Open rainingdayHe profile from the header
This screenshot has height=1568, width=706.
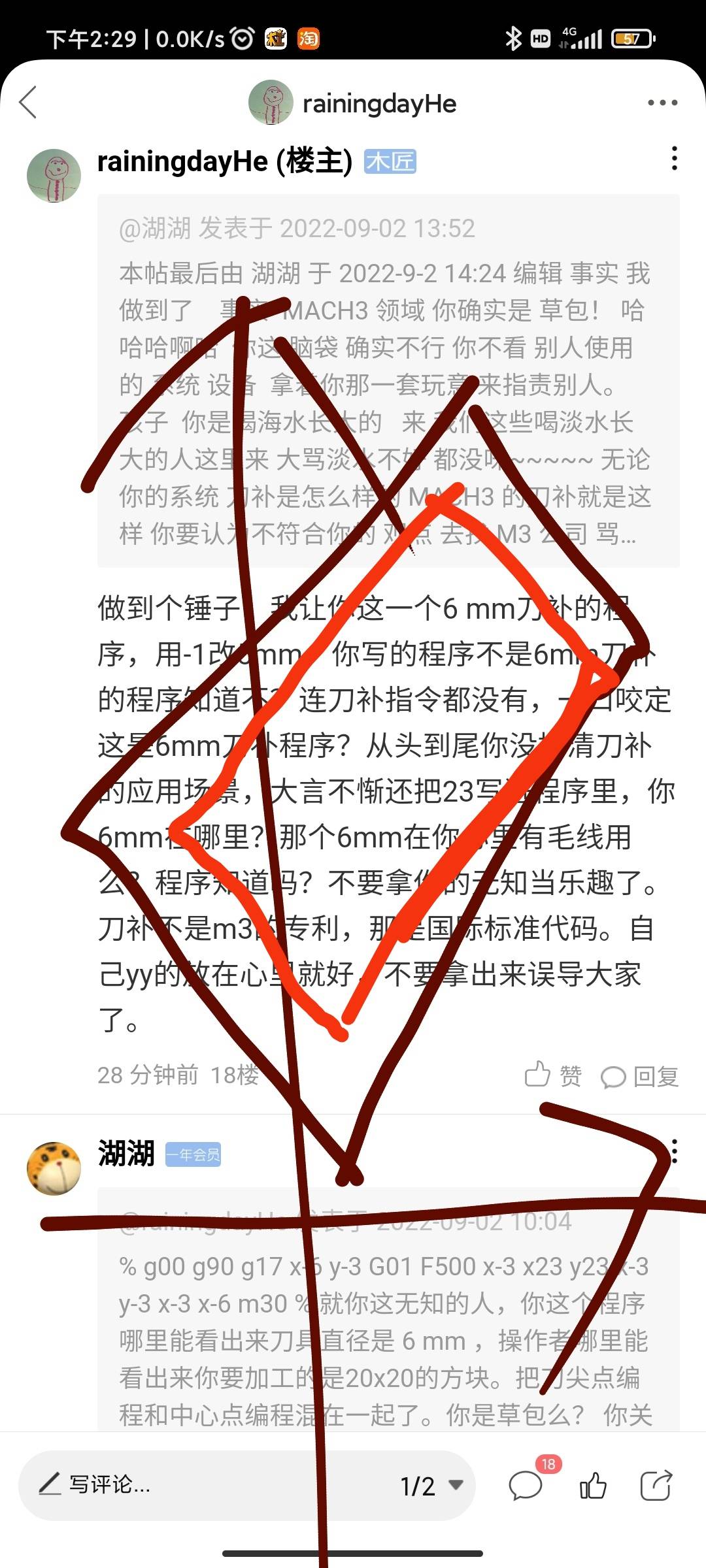click(x=353, y=103)
